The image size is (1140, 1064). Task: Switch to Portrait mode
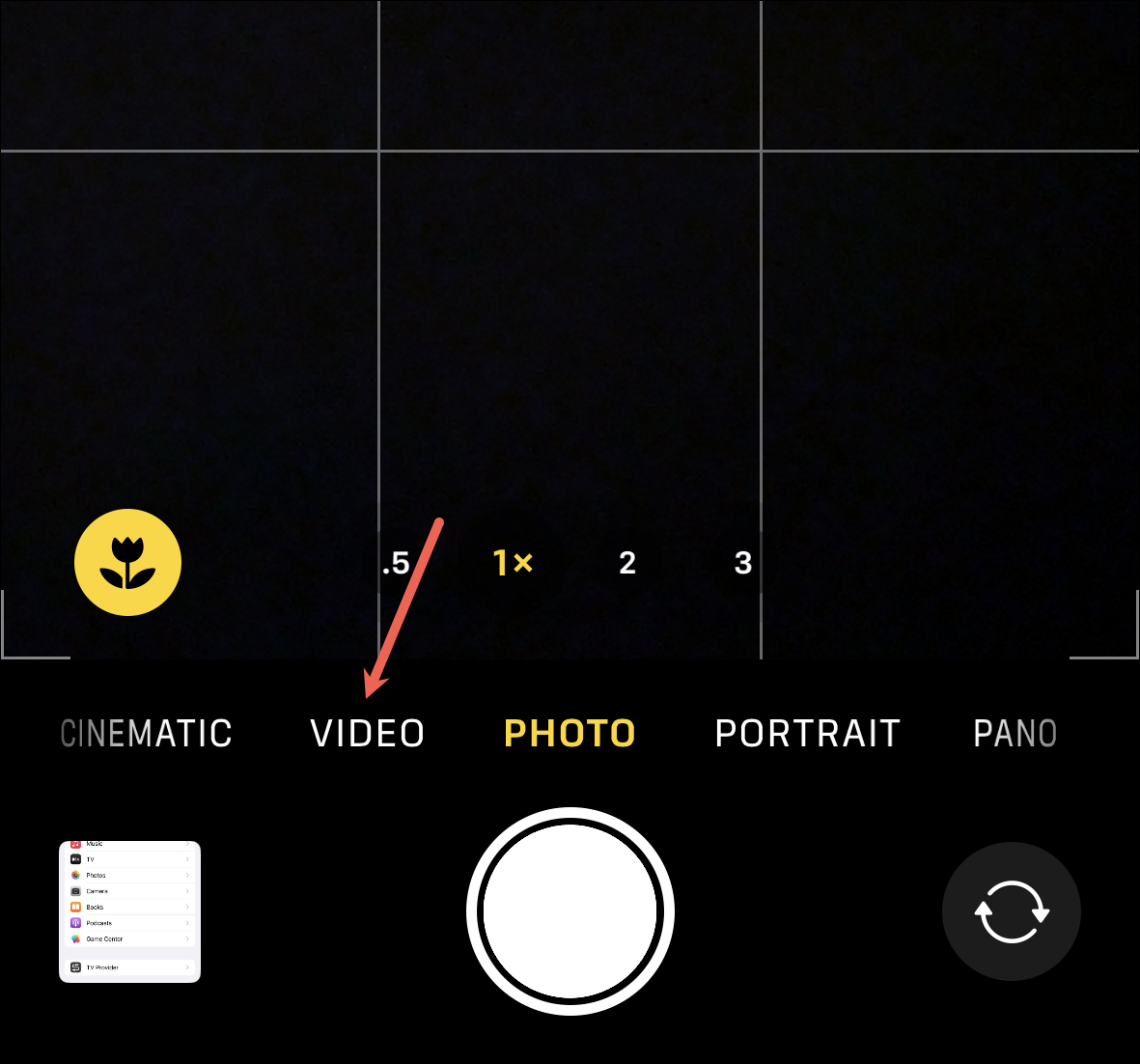[x=807, y=734]
